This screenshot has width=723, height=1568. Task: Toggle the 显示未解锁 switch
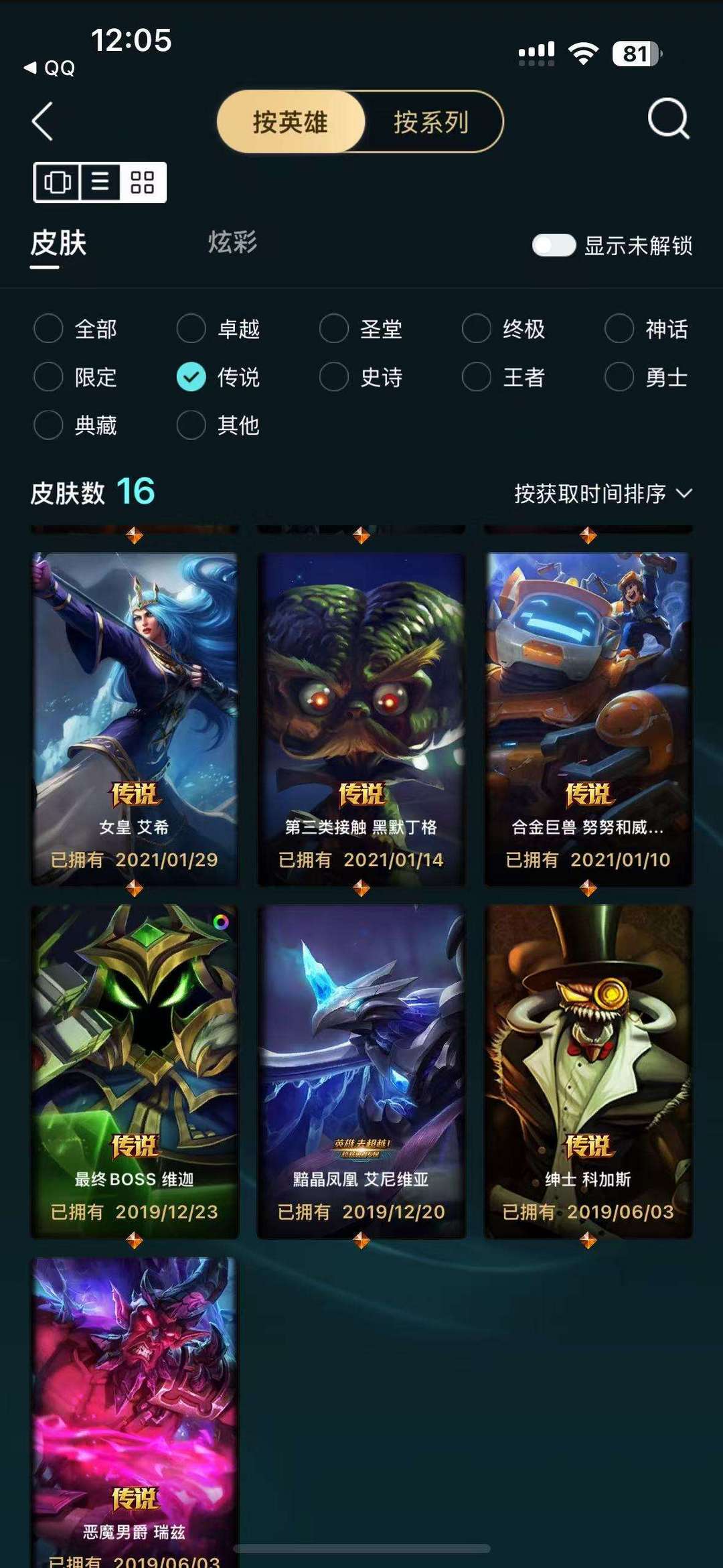coord(554,245)
